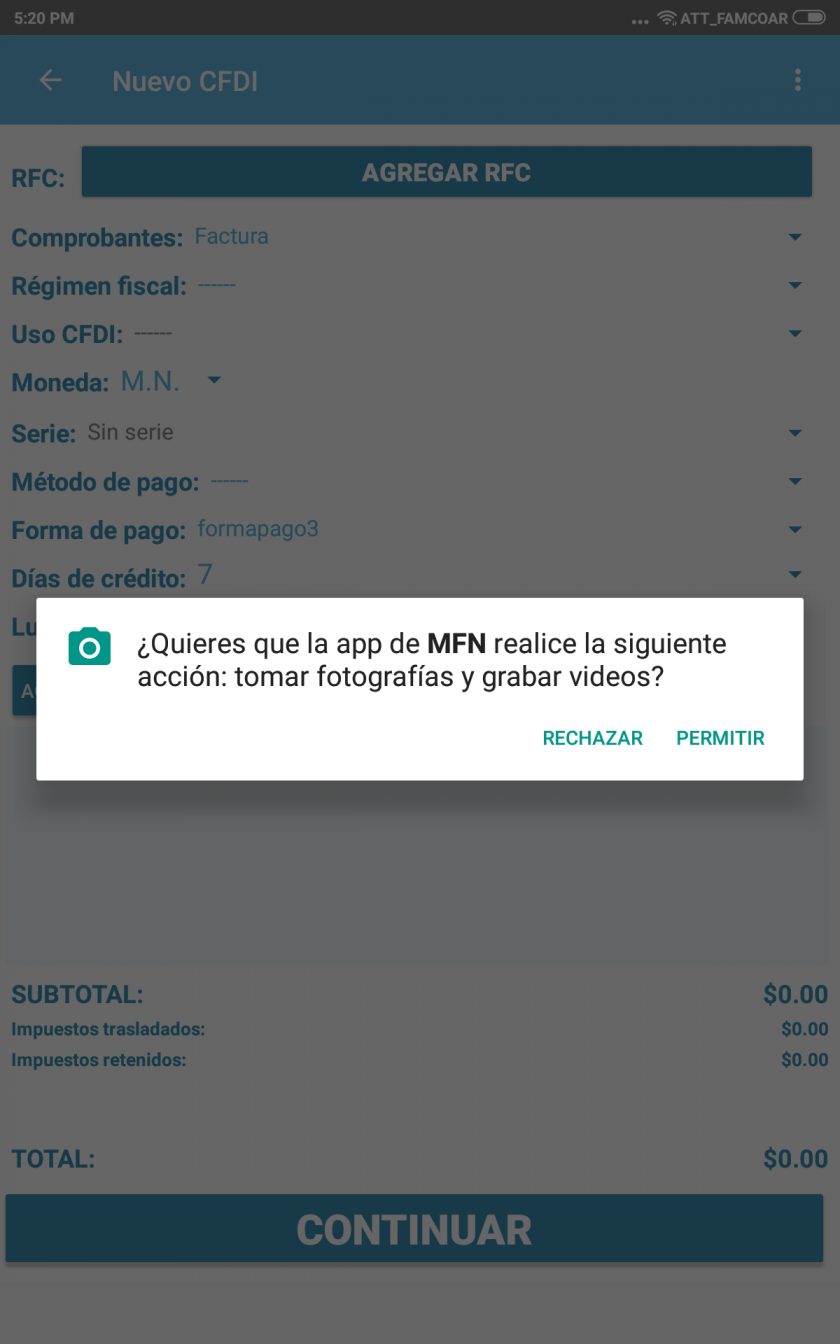
Task: Open the overflow menu
Action: tap(797, 81)
